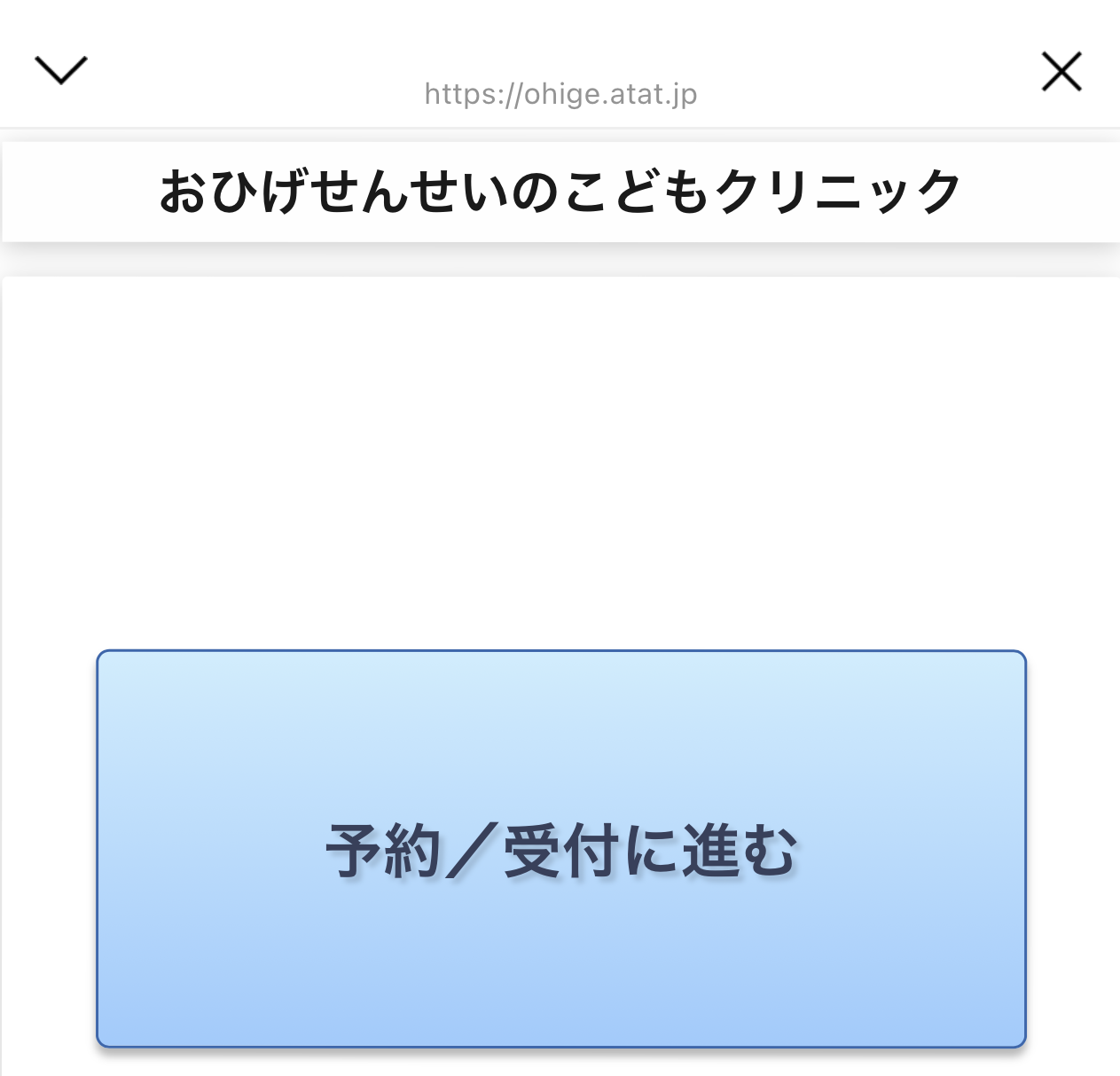The image size is (1120, 1076).
Task: Close the in-app browser
Action: click(1061, 72)
